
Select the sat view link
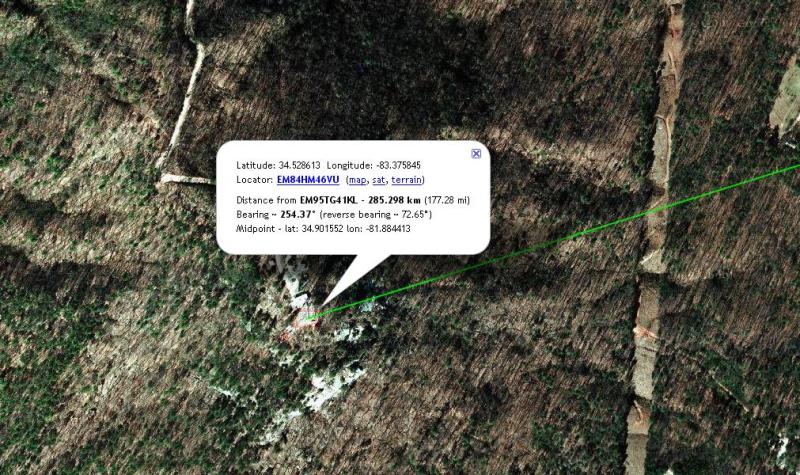click(x=379, y=180)
